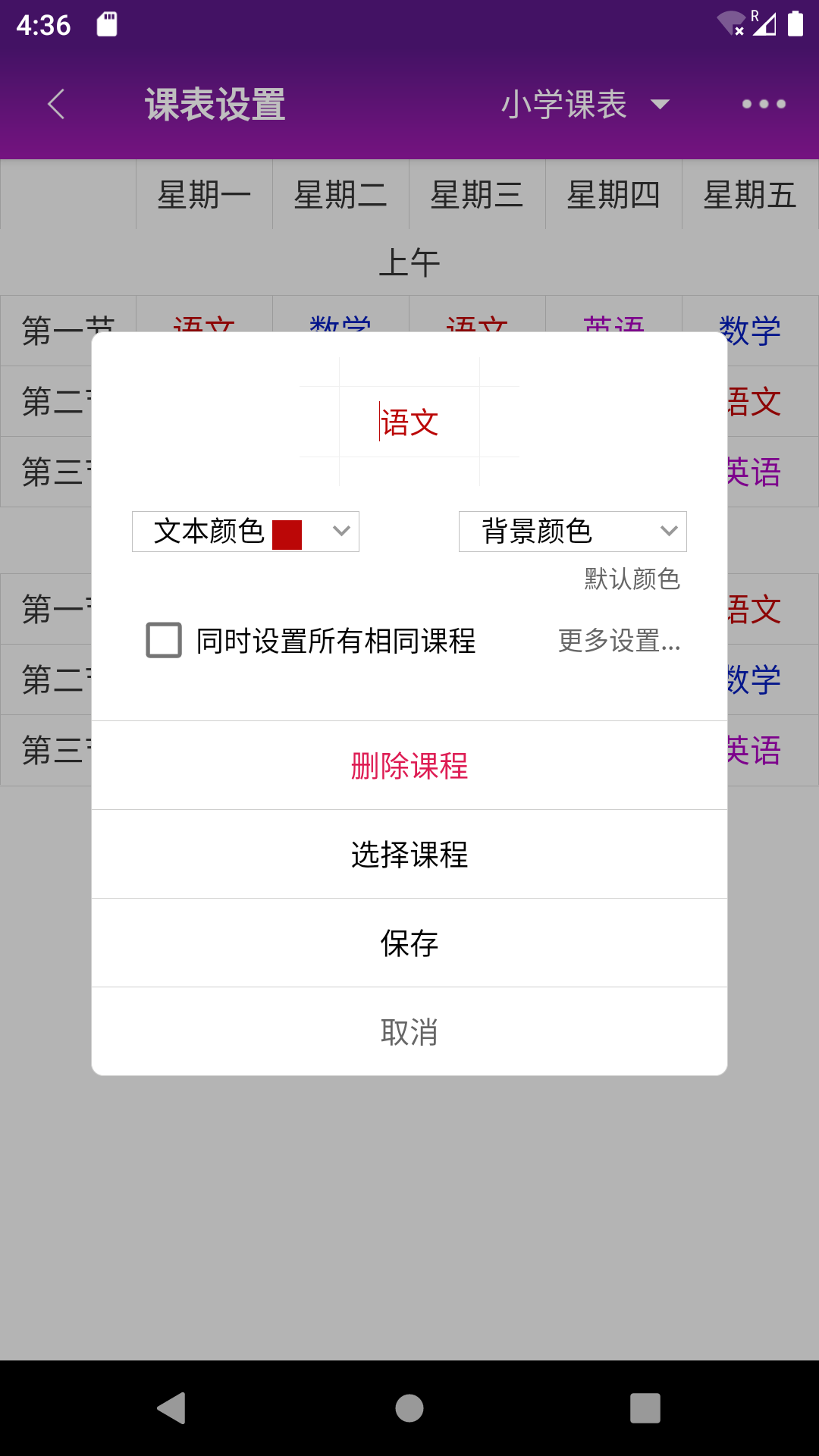The image size is (819, 1456).
Task: Check 同时设置所有相同课程 box
Action: (164, 641)
